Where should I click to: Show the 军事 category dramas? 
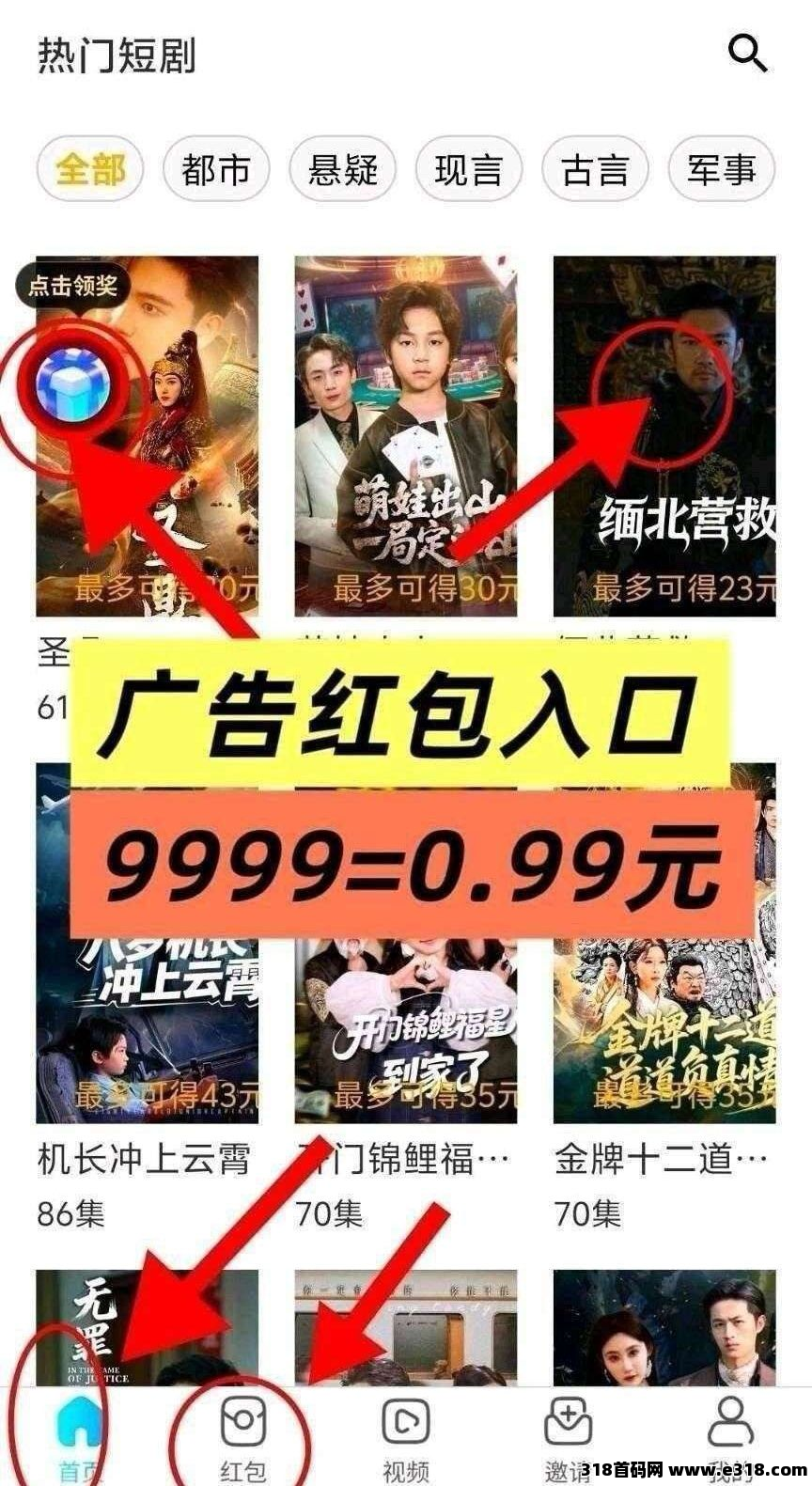pos(721,171)
